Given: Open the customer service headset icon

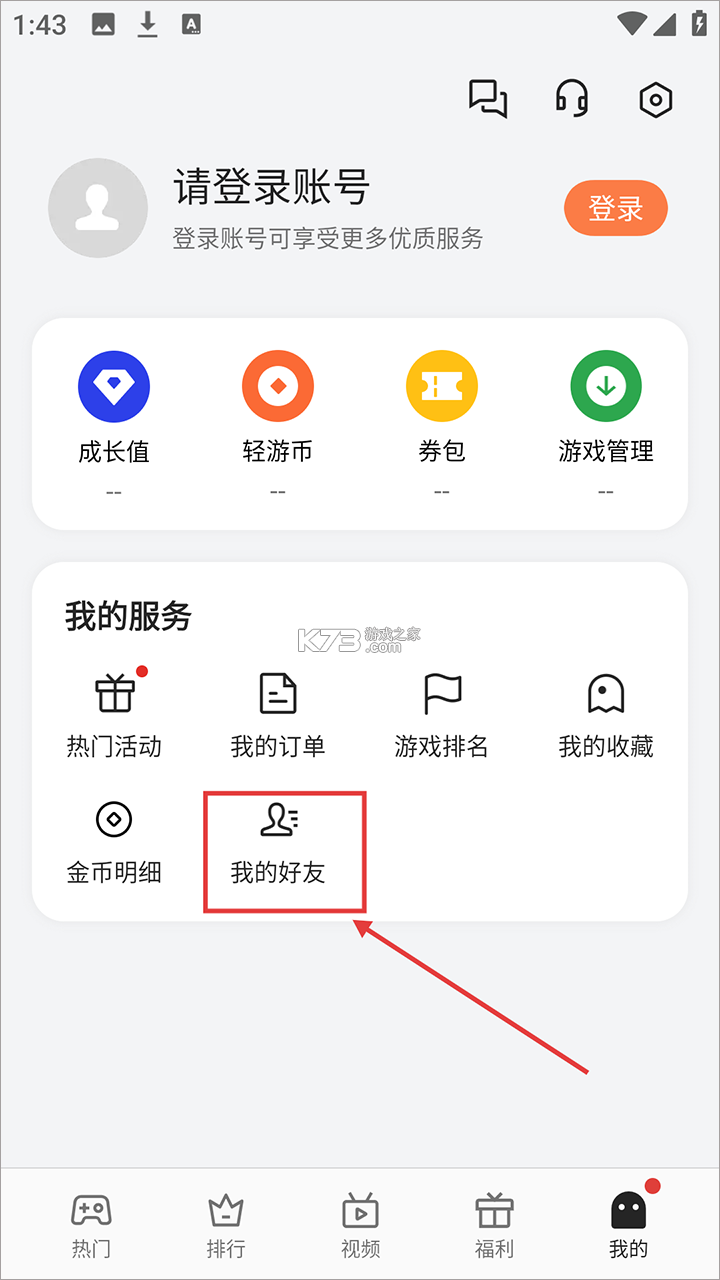Looking at the screenshot, I should click(571, 99).
